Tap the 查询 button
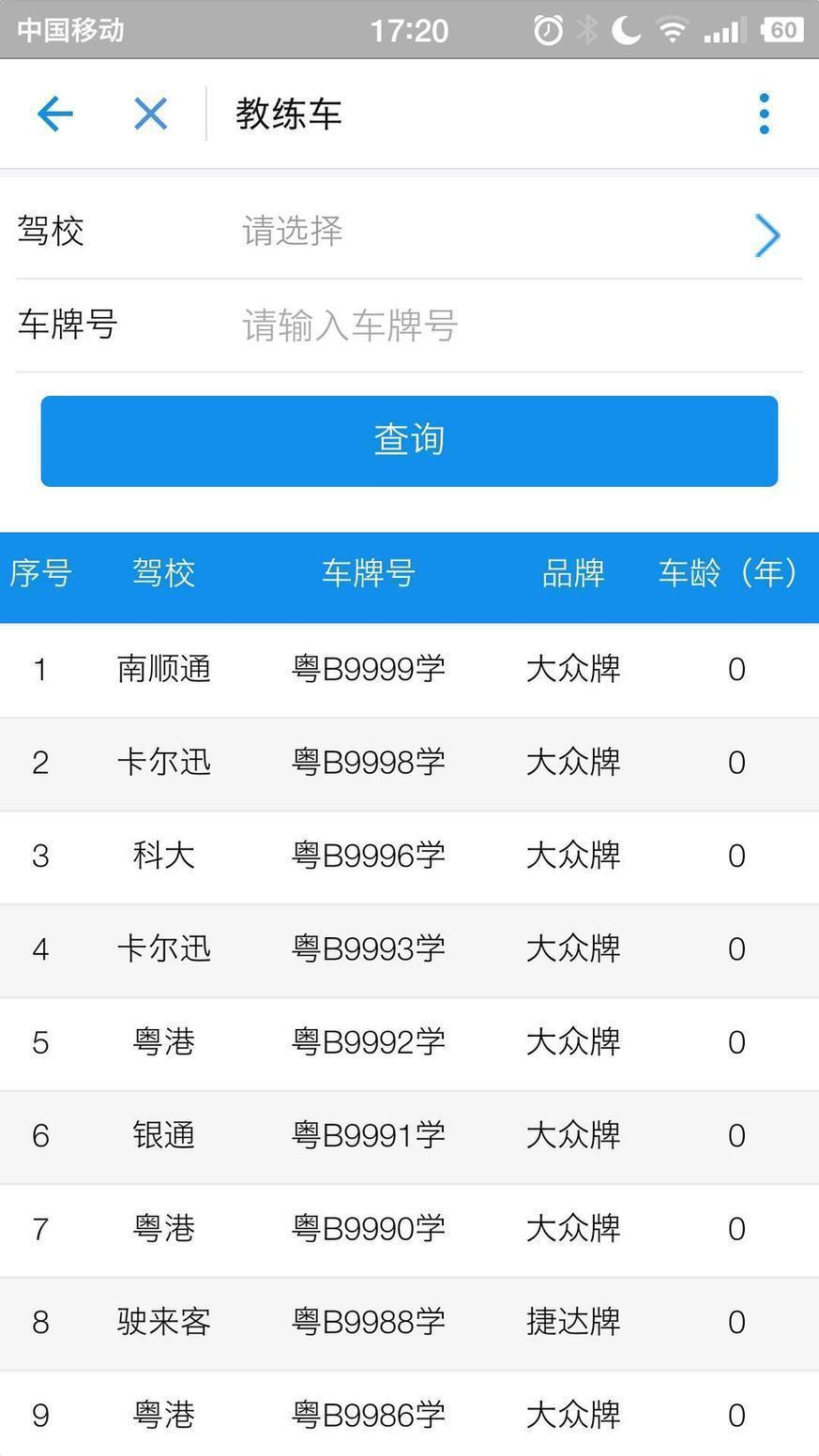 tap(409, 441)
